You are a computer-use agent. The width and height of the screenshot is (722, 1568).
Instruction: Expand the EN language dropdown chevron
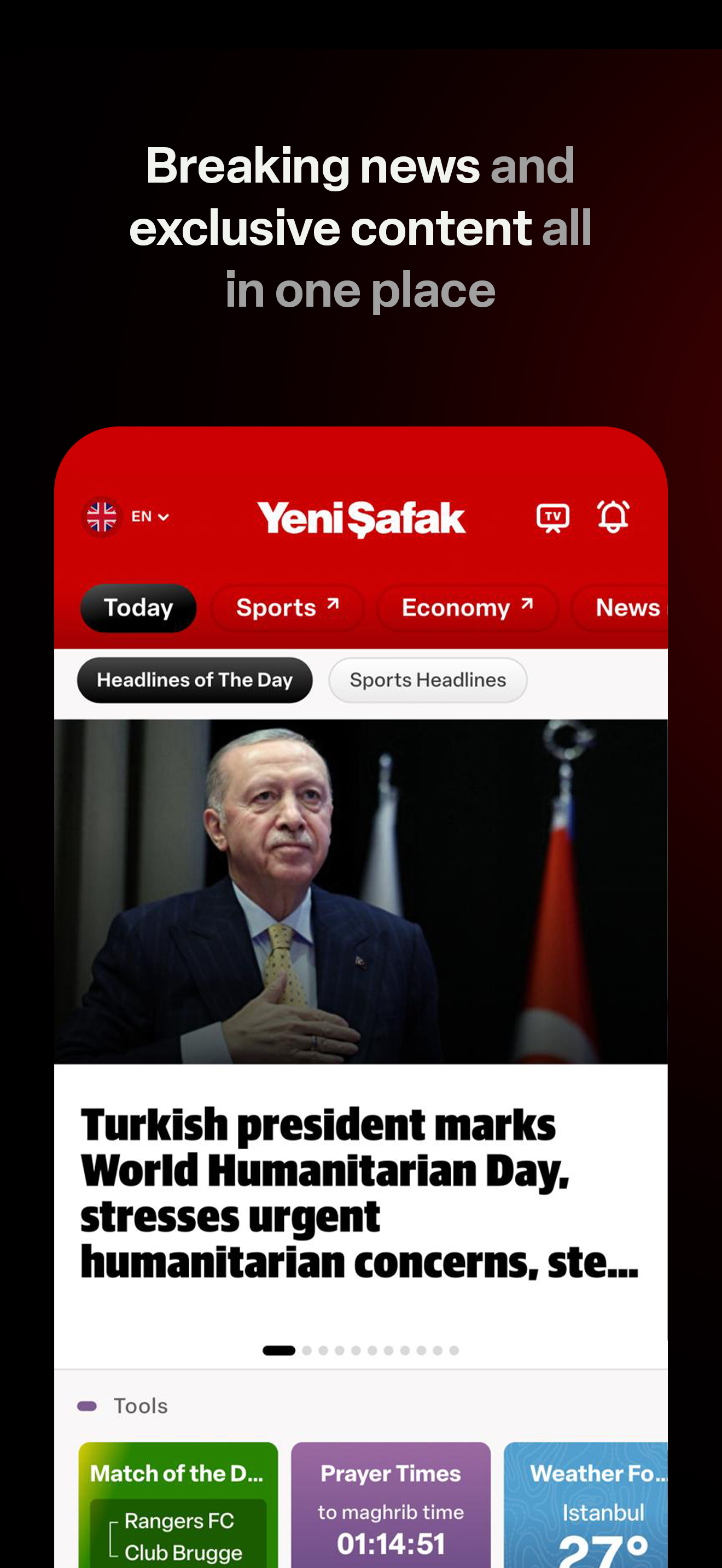click(163, 516)
